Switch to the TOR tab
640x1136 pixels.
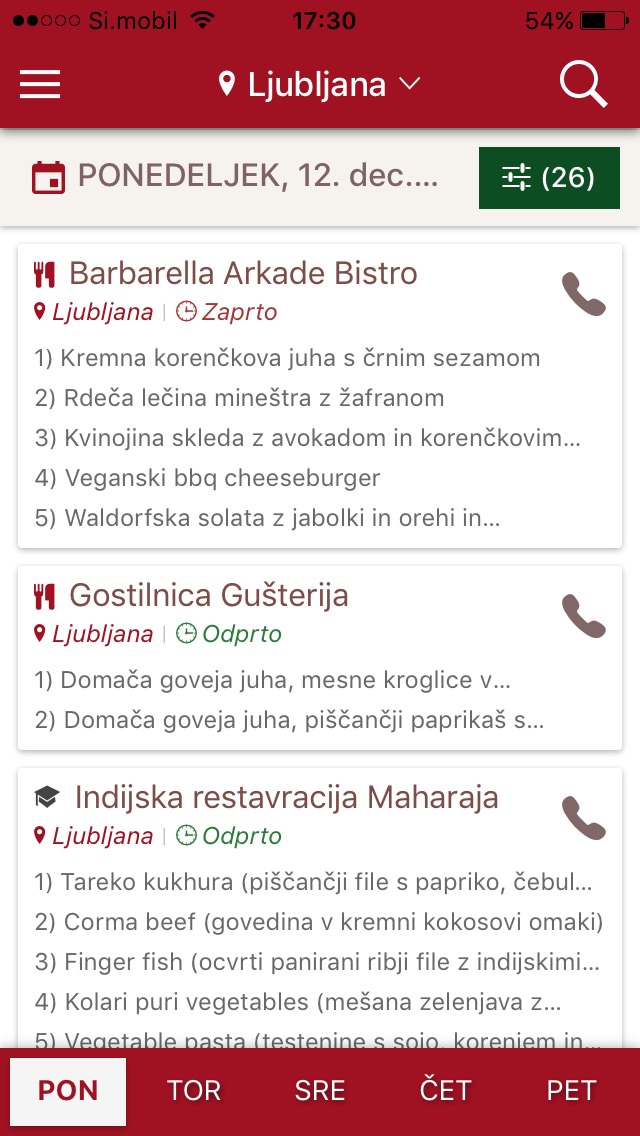194,1090
